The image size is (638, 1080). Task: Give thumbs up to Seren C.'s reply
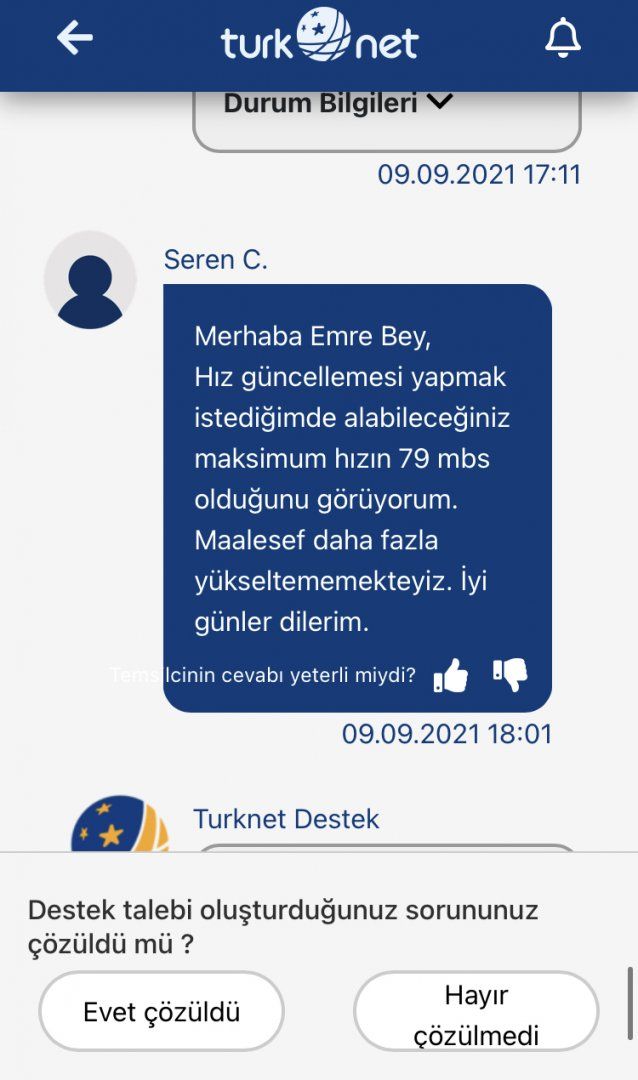tap(451, 676)
